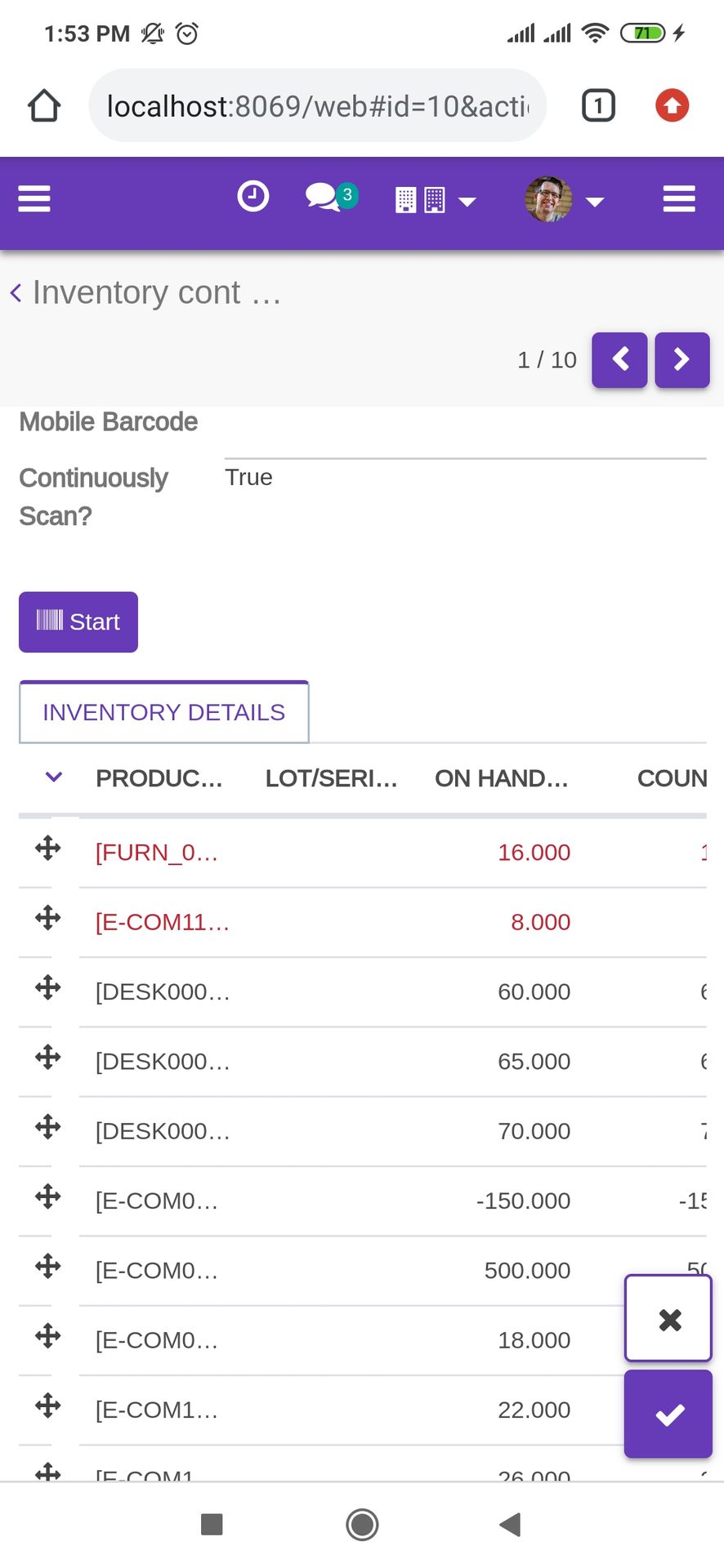Open the browser tab switcher
This screenshot has height=1568, width=724.
click(x=598, y=105)
